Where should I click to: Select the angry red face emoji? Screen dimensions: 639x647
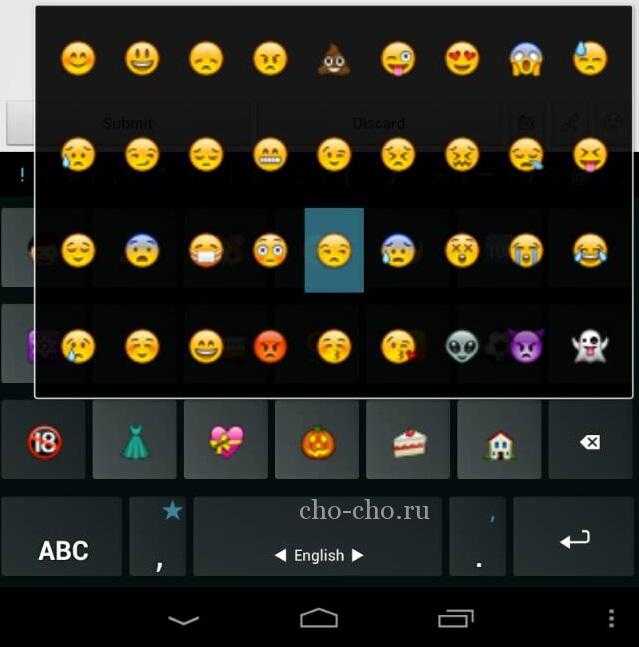270,346
